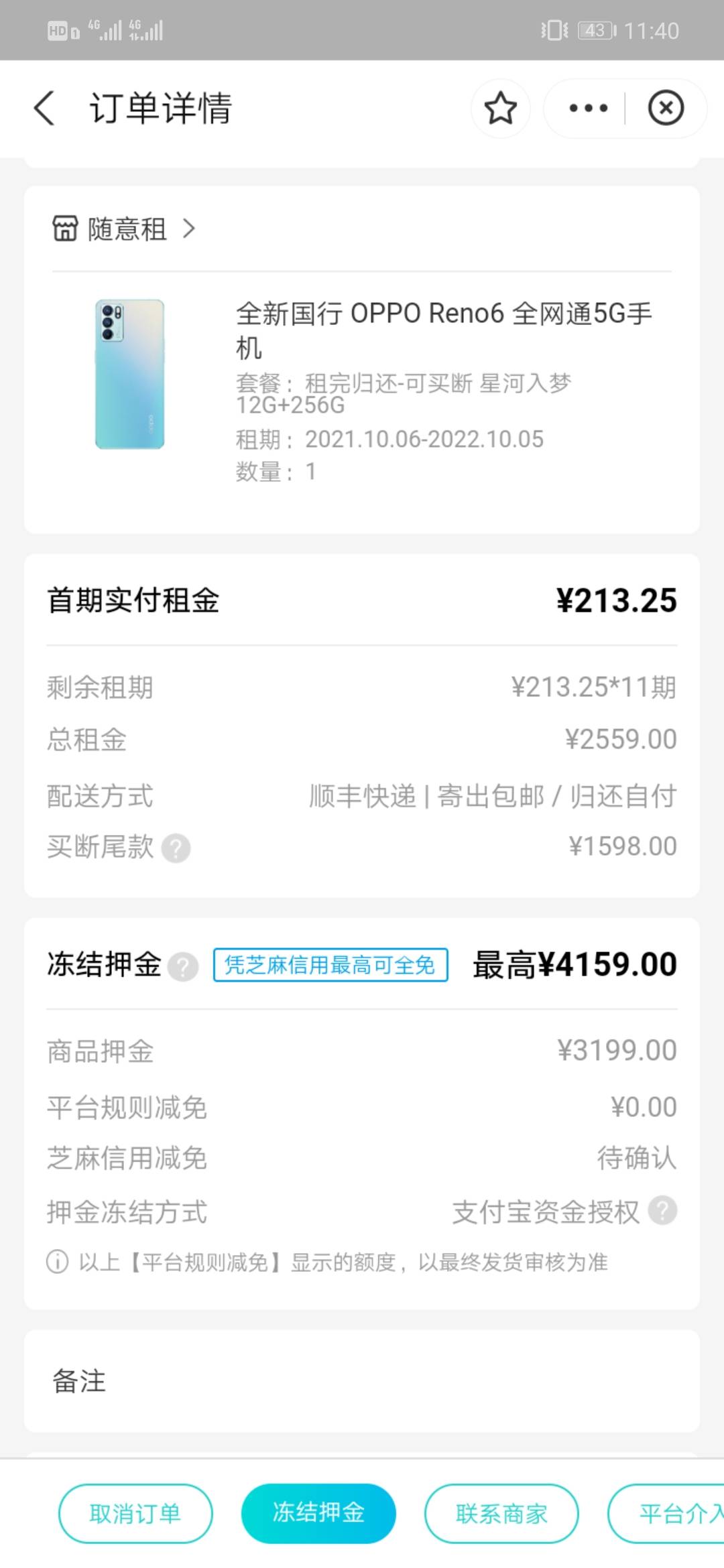Cancel the order with 取消订单
The width and height of the screenshot is (724, 1568).
135,1513
